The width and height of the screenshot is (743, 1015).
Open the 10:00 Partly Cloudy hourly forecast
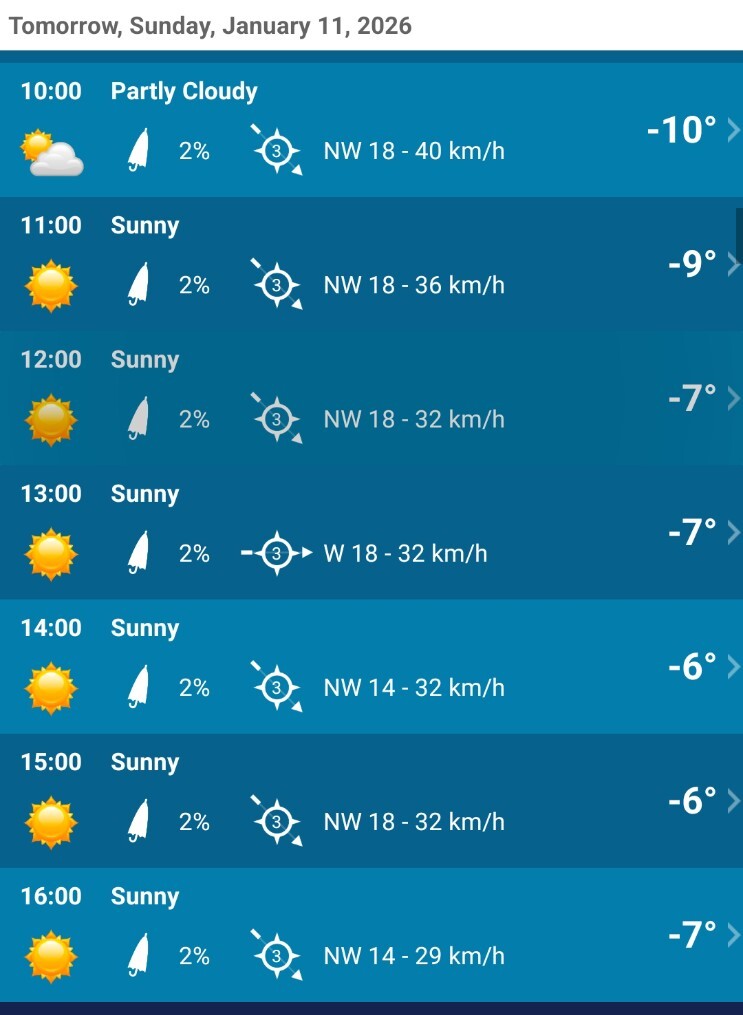pos(371,130)
